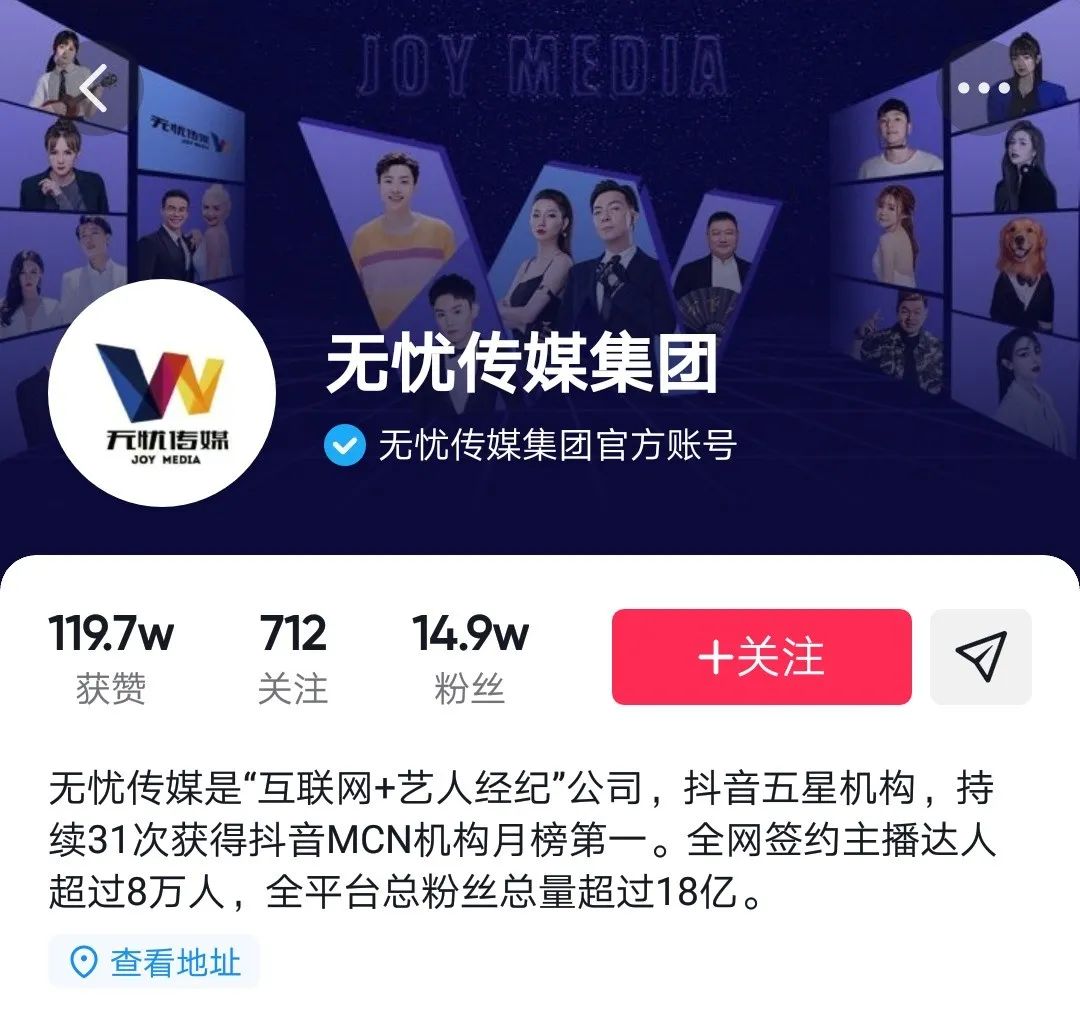Open the 712 关注 following list
The image size is (1080, 1013).
(x=293, y=659)
